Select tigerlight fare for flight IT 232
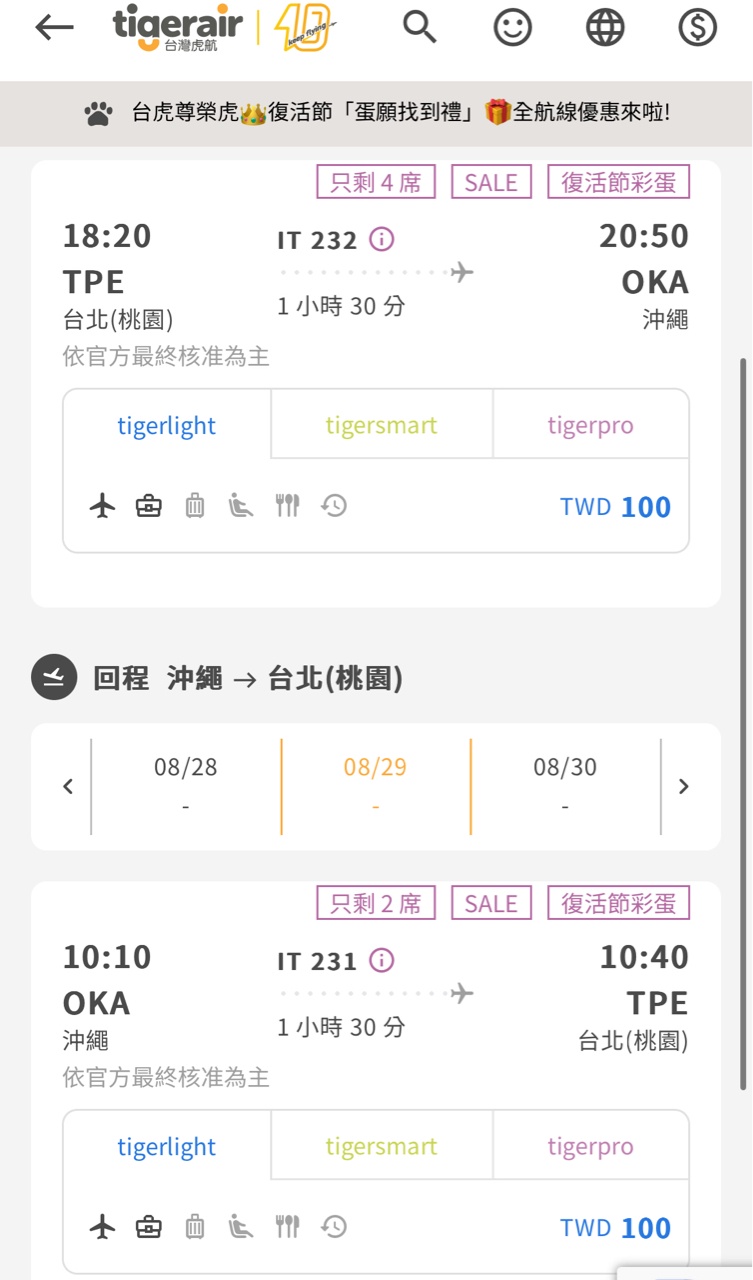Viewport: 753px width, 1280px height. 167,425
